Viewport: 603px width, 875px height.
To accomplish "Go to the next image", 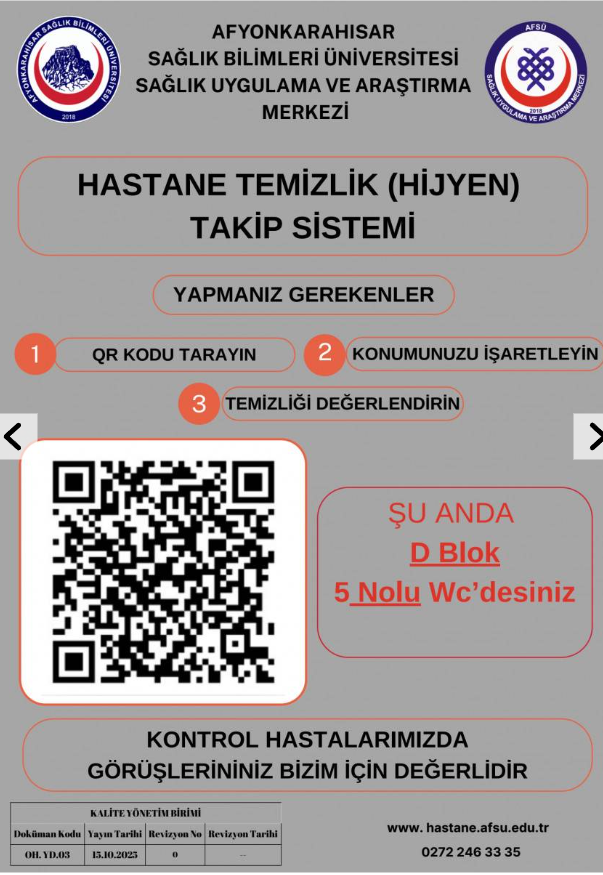I will (x=590, y=436).
